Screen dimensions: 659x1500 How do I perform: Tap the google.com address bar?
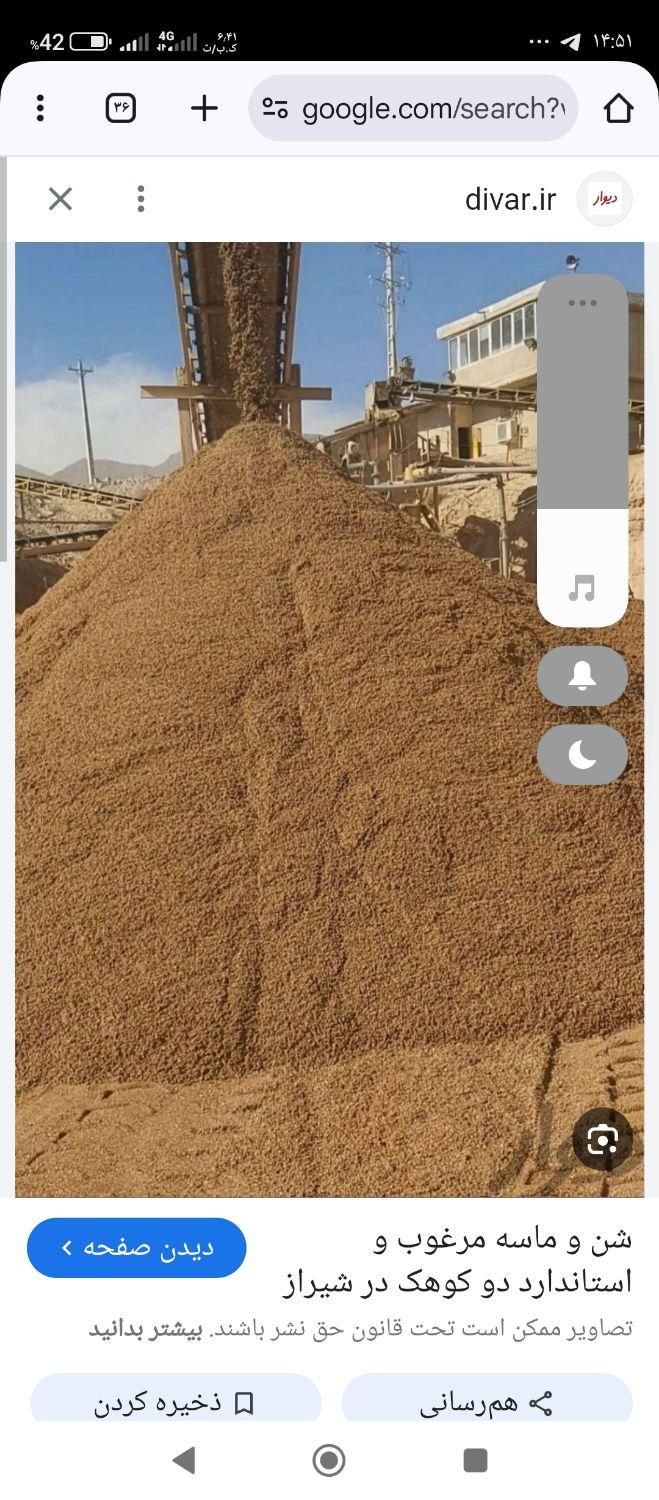413,108
